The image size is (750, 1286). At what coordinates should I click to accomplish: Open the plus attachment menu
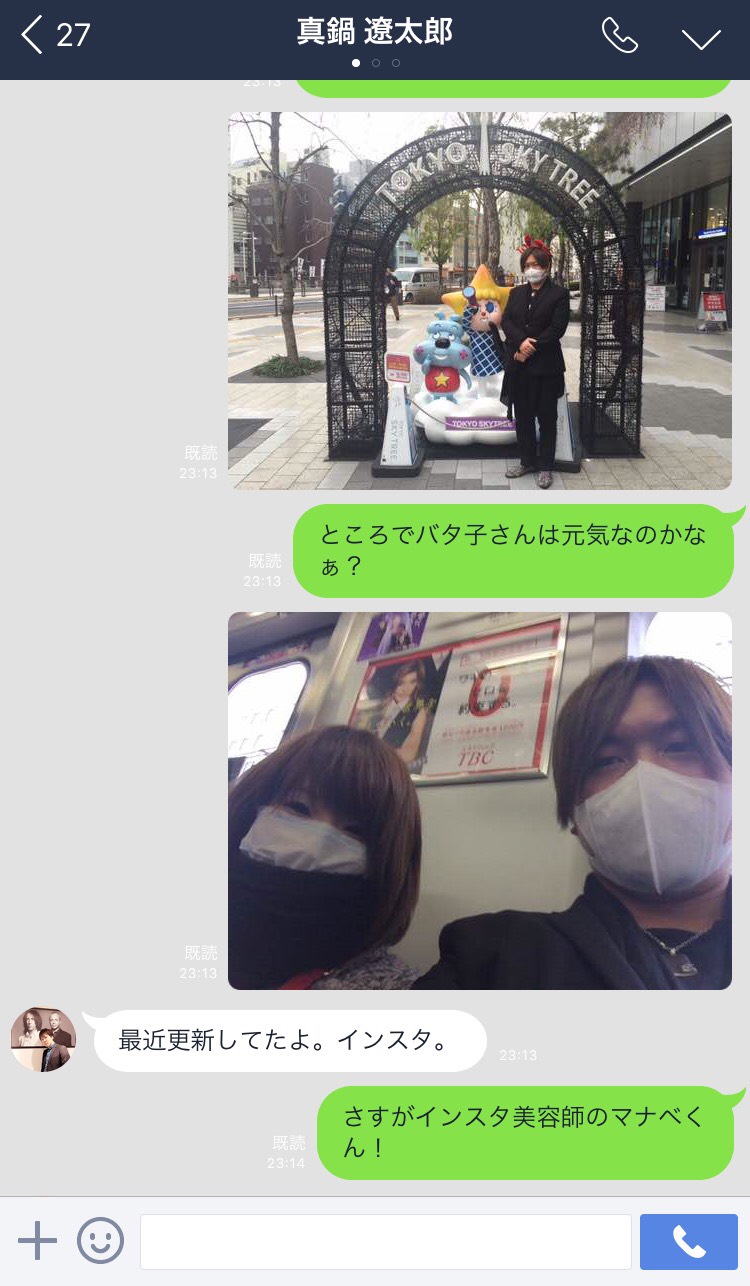point(37,1241)
